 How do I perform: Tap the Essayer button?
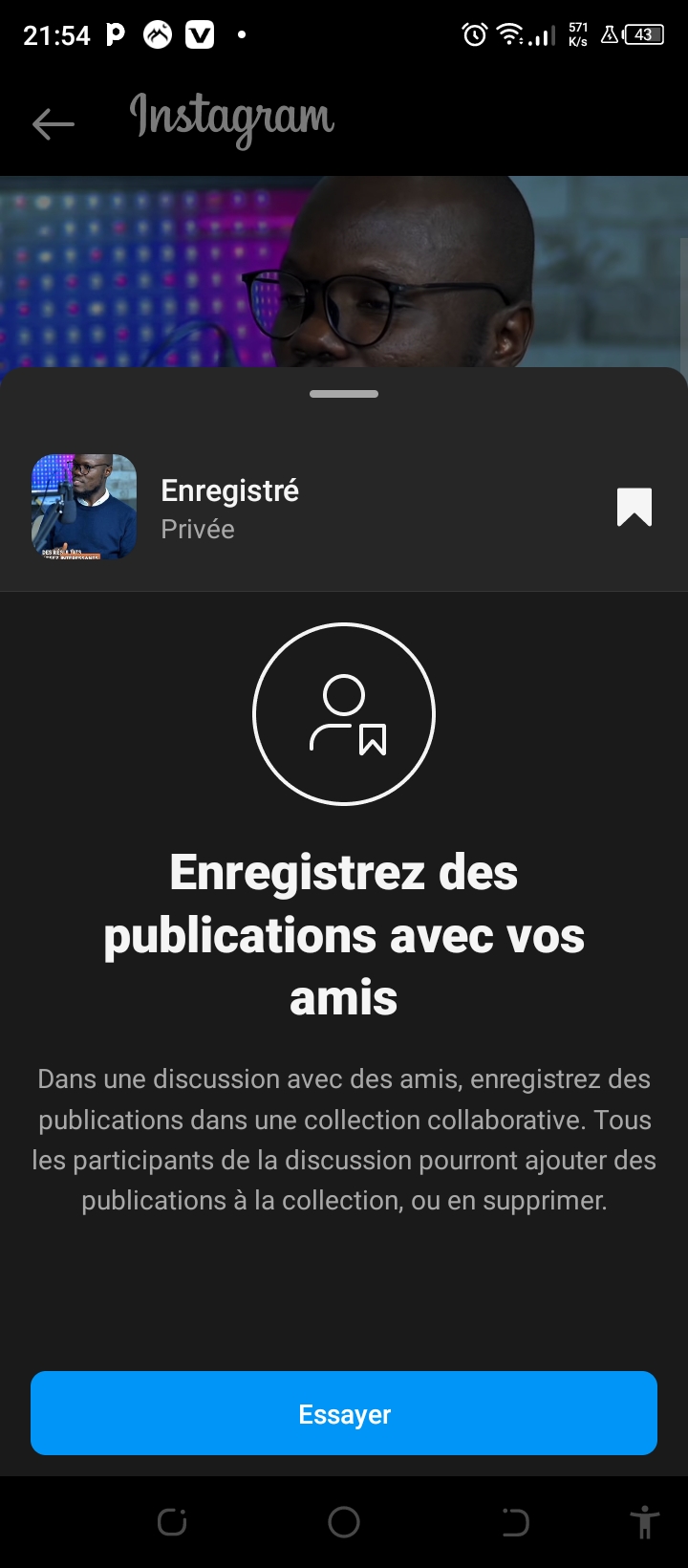click(x=344, y=1413)
